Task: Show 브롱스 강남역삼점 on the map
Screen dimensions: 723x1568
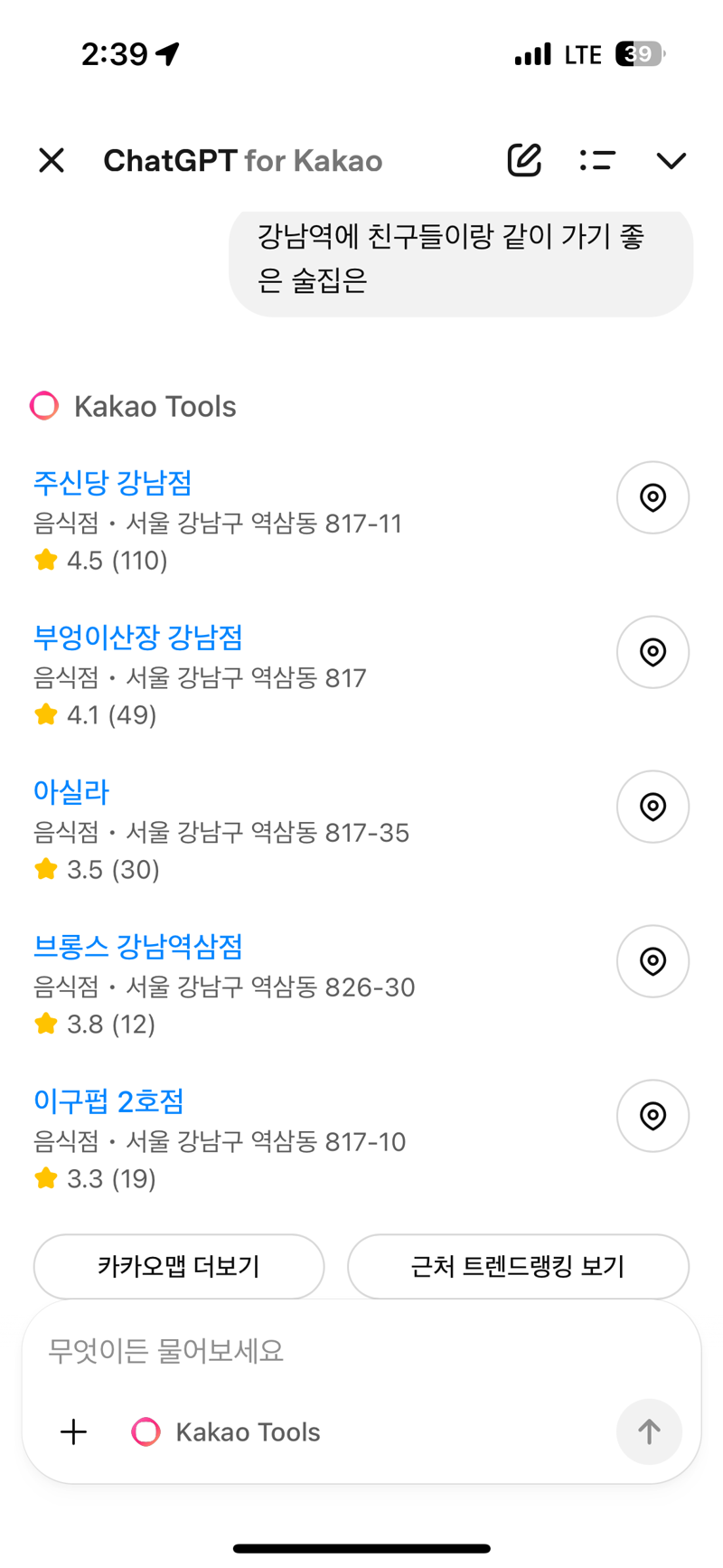Action: [653, 961]
